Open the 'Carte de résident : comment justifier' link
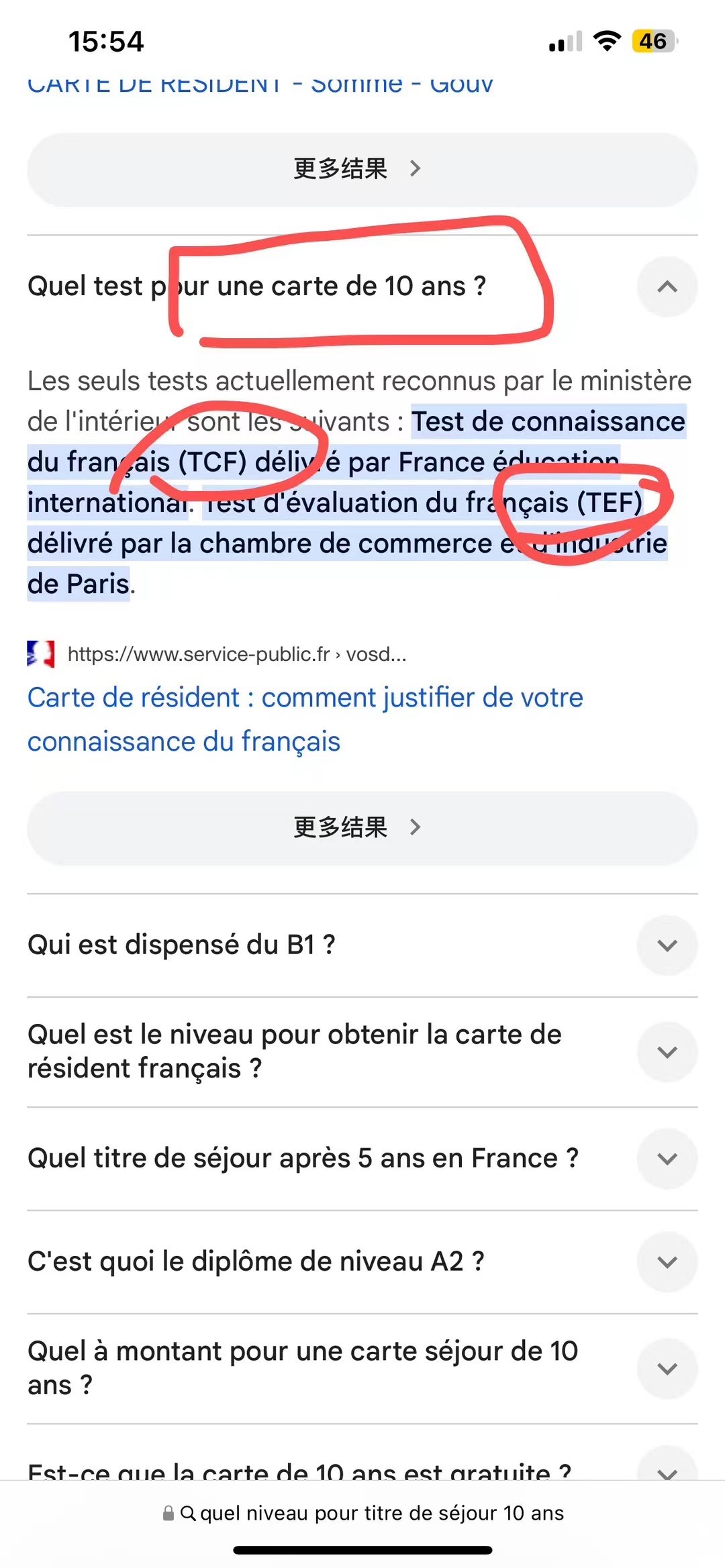 click(x=305, y=719)
